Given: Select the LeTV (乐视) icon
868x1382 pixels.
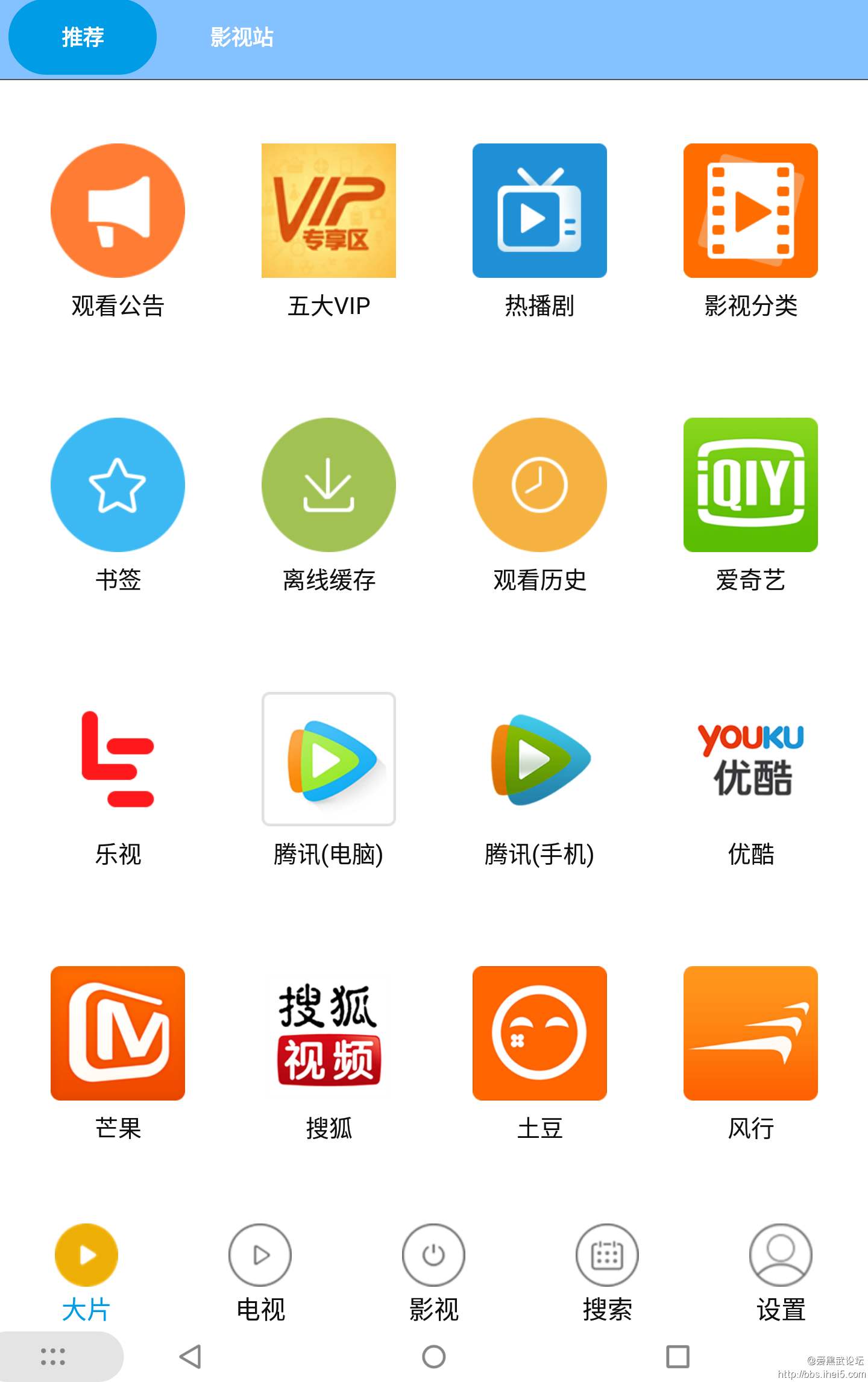Looking at the screenshot, I should coord(118,761).
